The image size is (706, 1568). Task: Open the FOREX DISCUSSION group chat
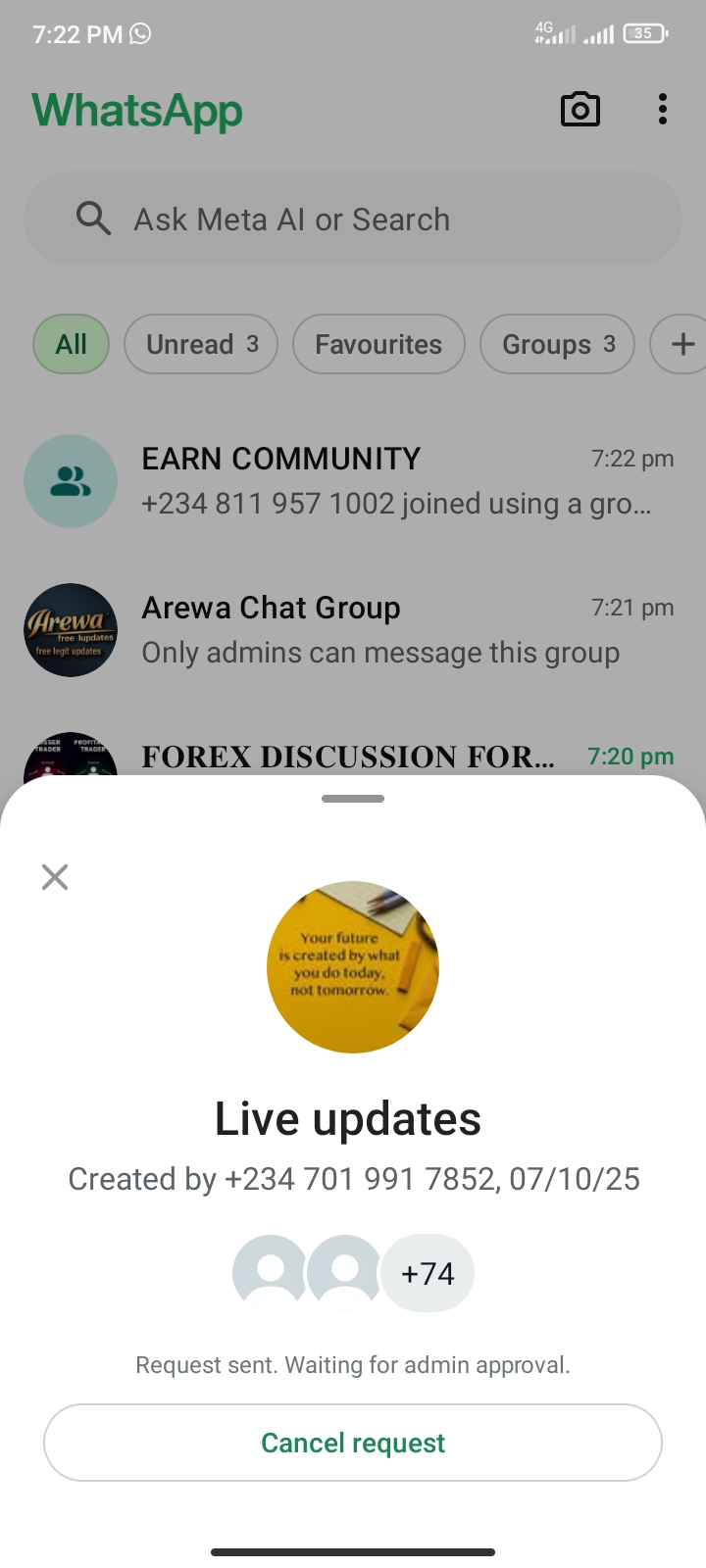353,757
